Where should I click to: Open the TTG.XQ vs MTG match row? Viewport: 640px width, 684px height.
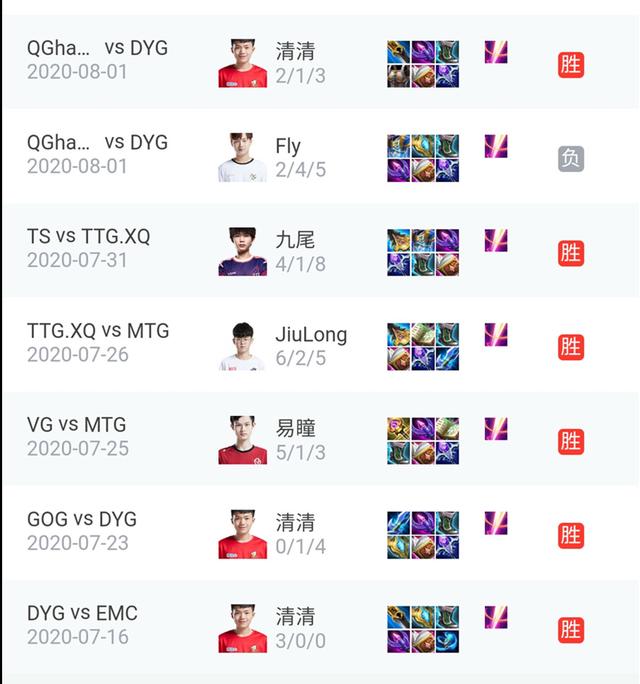(98, 331)
